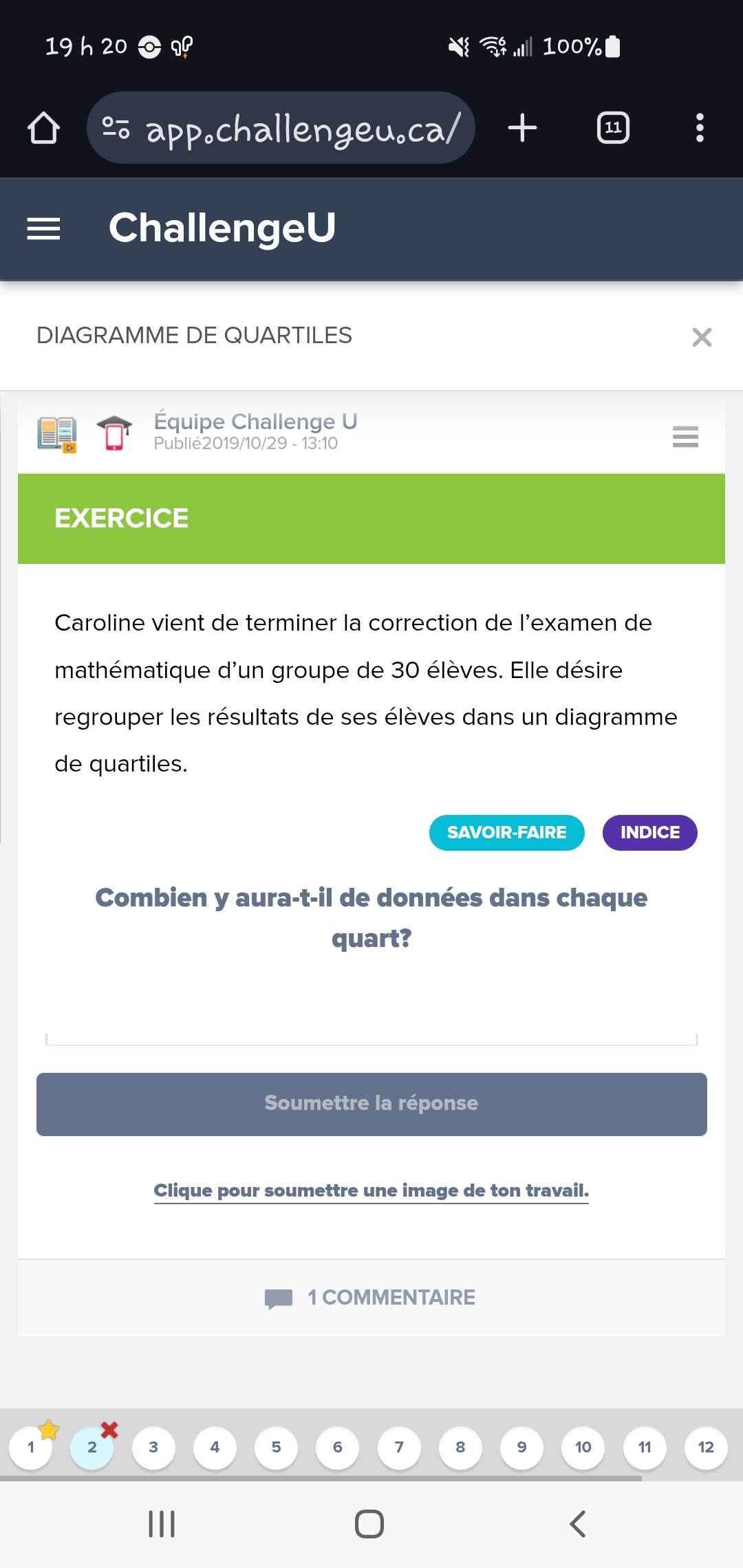Jump to question 3
This screenshot has height=1568, width=743.
coord(153,1447)
